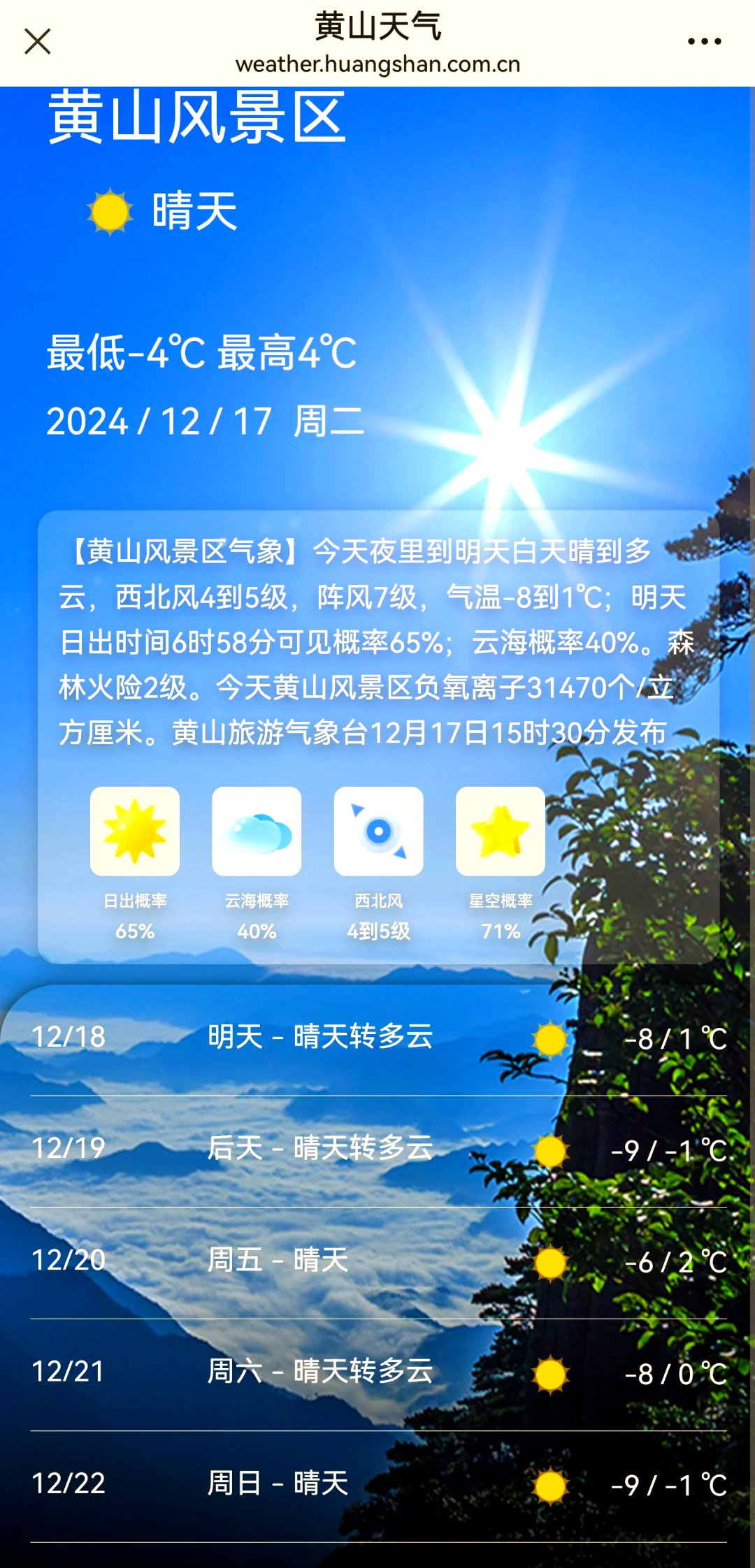
Task: Click the 65% sunrise probability value
Action: [134, 931]
